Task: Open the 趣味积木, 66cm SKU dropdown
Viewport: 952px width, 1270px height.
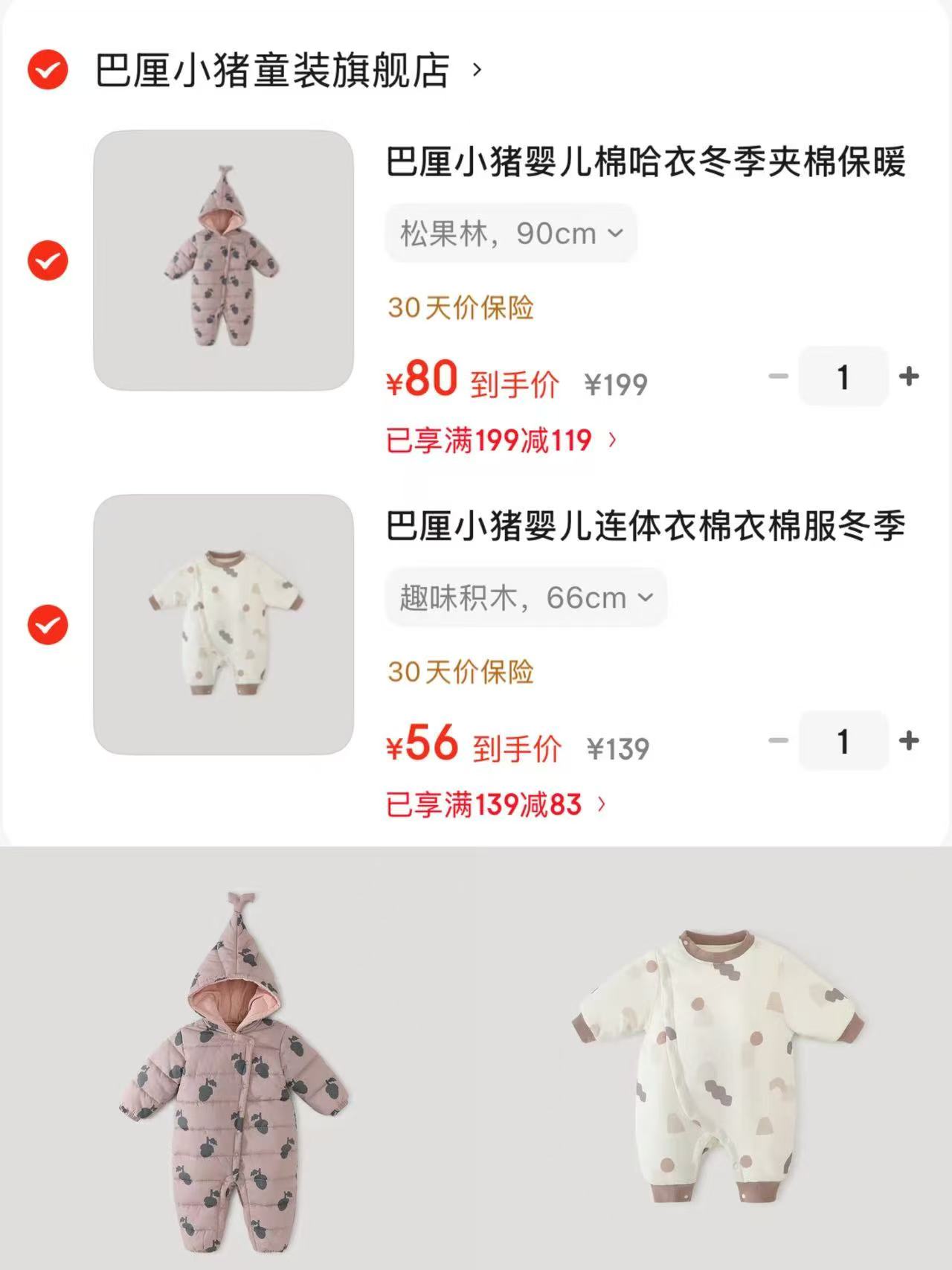Action: pyautogui.click(x=525, y=596)
